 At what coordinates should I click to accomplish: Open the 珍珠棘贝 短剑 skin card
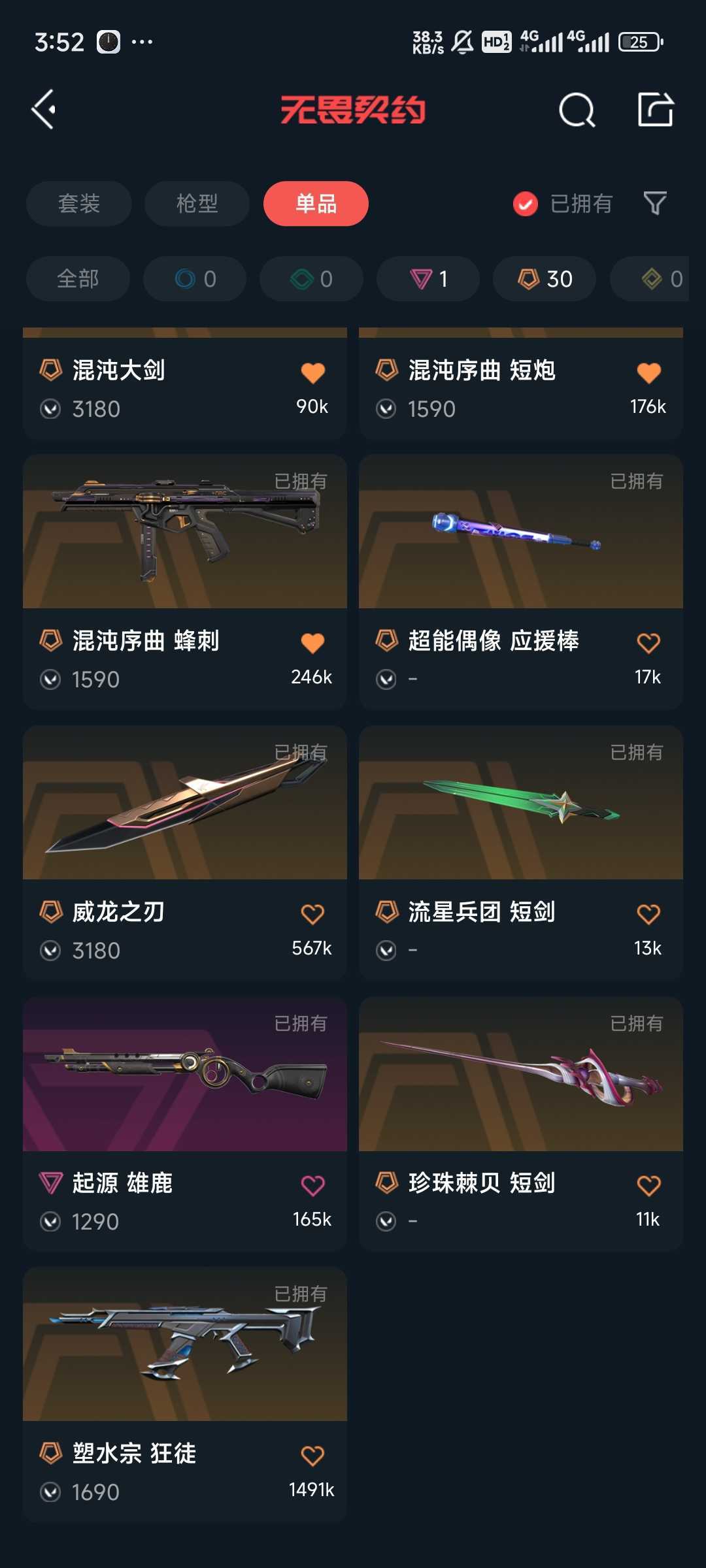pos(521,1124)
